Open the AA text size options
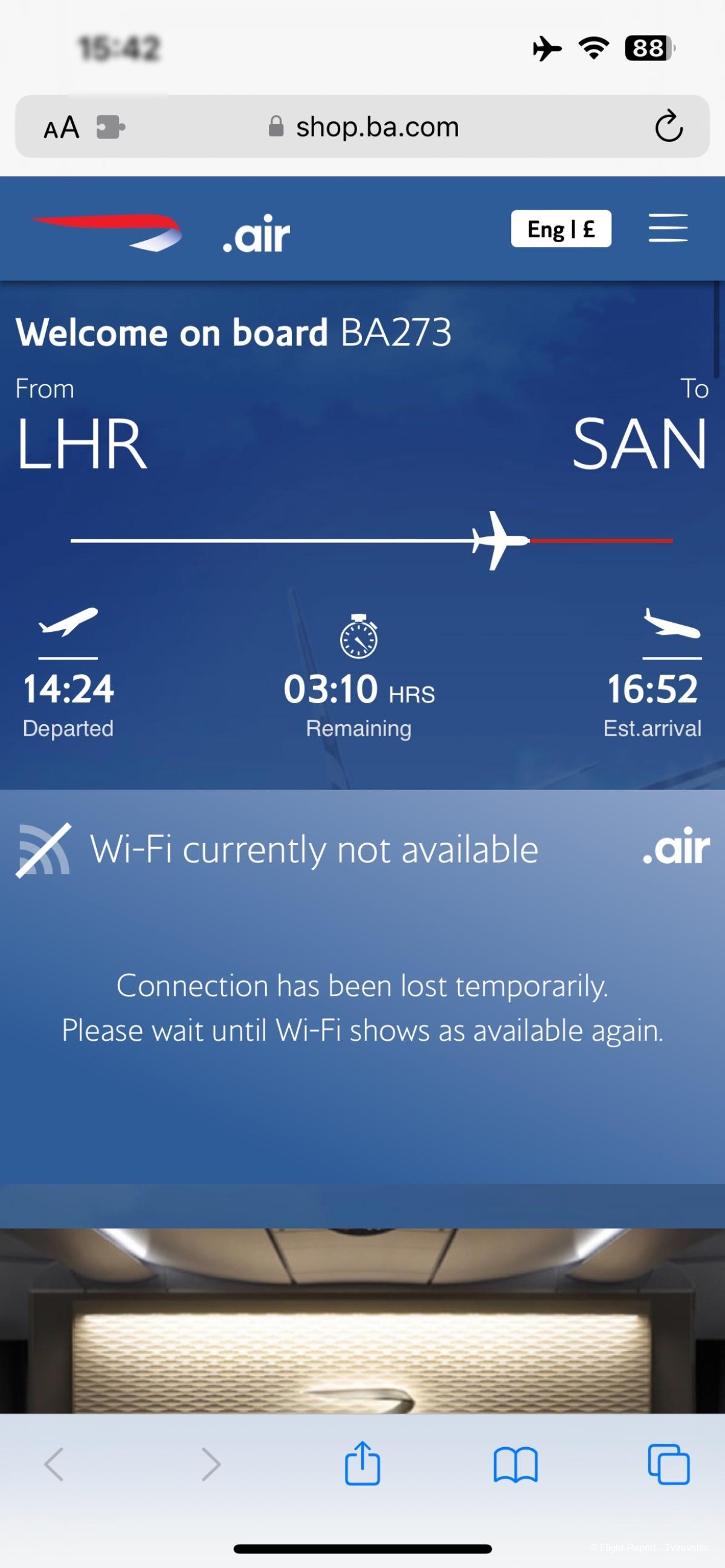The height and width of the screenshot is (1568, 725). click(62, 127)
